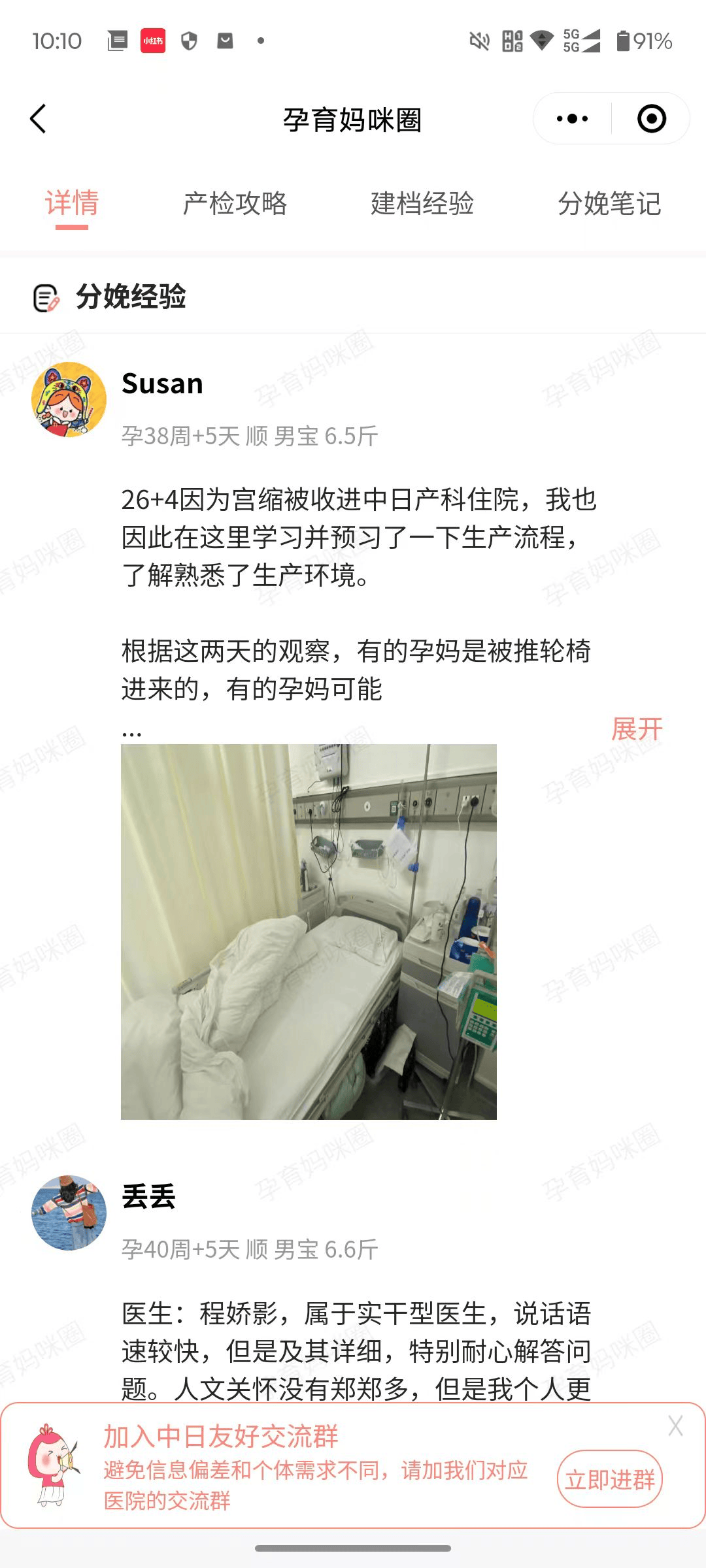The width and height of the screenshot is (706, 1568).
Task: Select the 详情 tab
Action: (x=72, y=203)
